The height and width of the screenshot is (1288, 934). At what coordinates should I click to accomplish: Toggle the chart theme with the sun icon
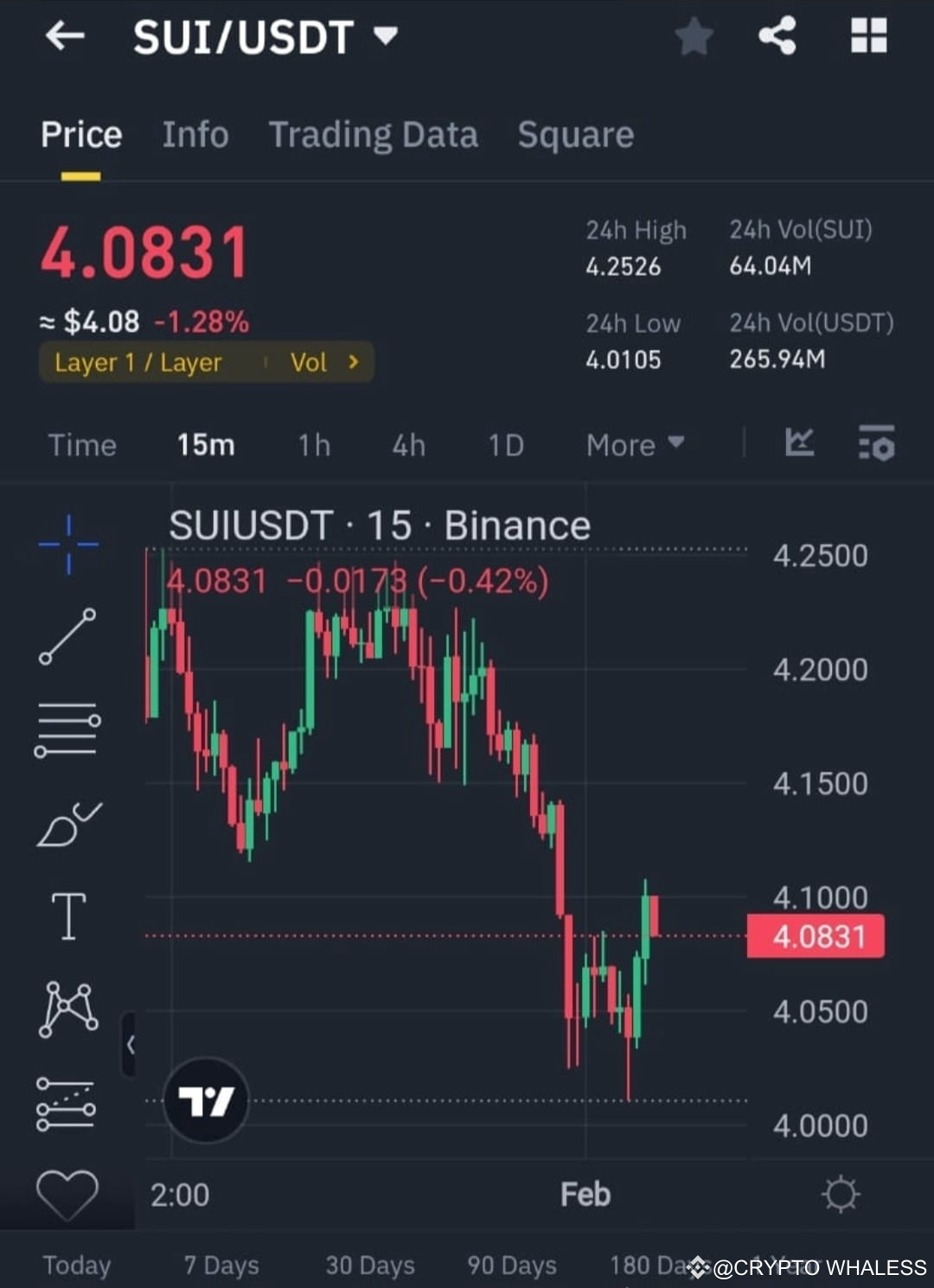click(841, 1195)
